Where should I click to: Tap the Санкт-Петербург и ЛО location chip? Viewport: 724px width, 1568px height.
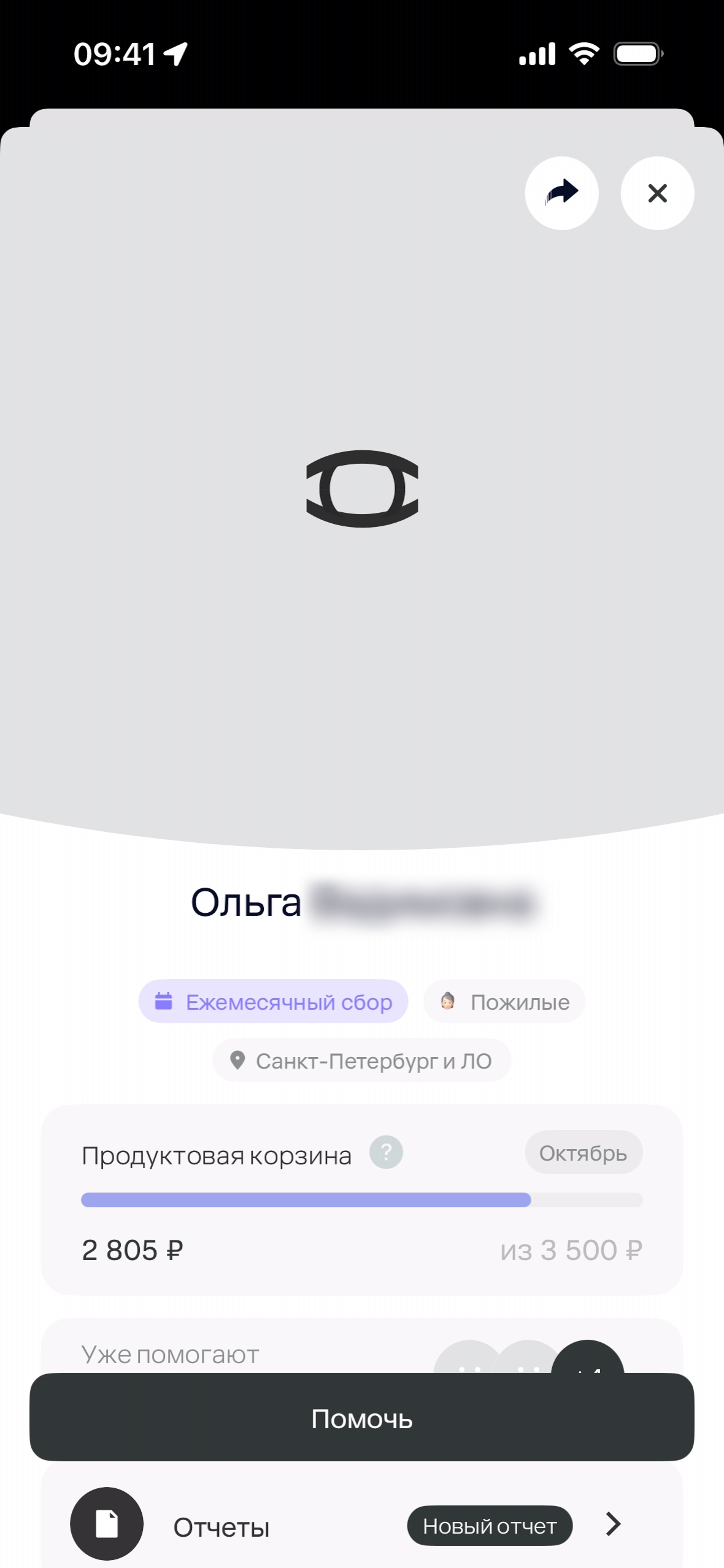click(361, 1061)
